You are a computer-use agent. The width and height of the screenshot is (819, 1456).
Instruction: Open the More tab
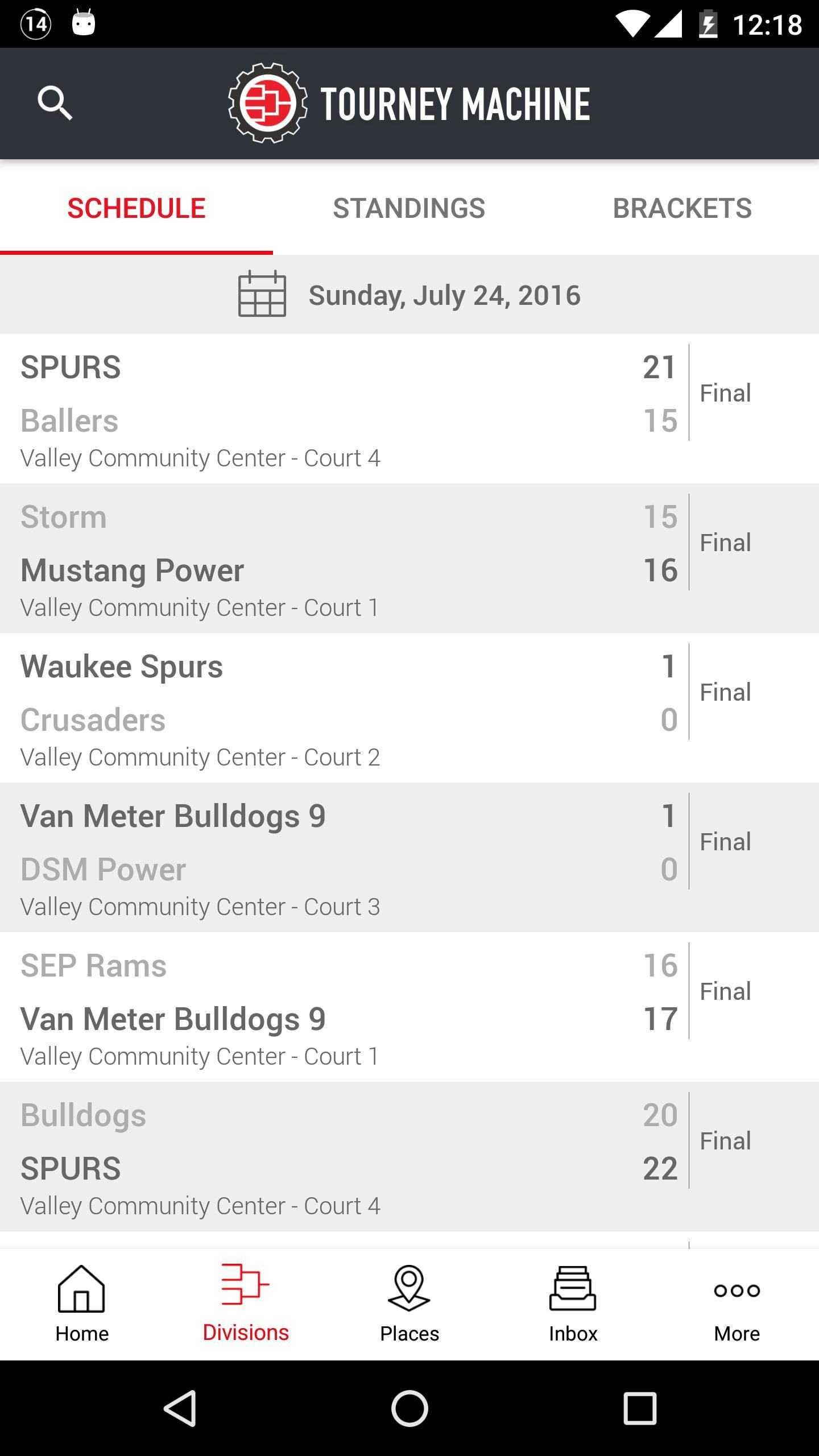tap(737, 1304)
